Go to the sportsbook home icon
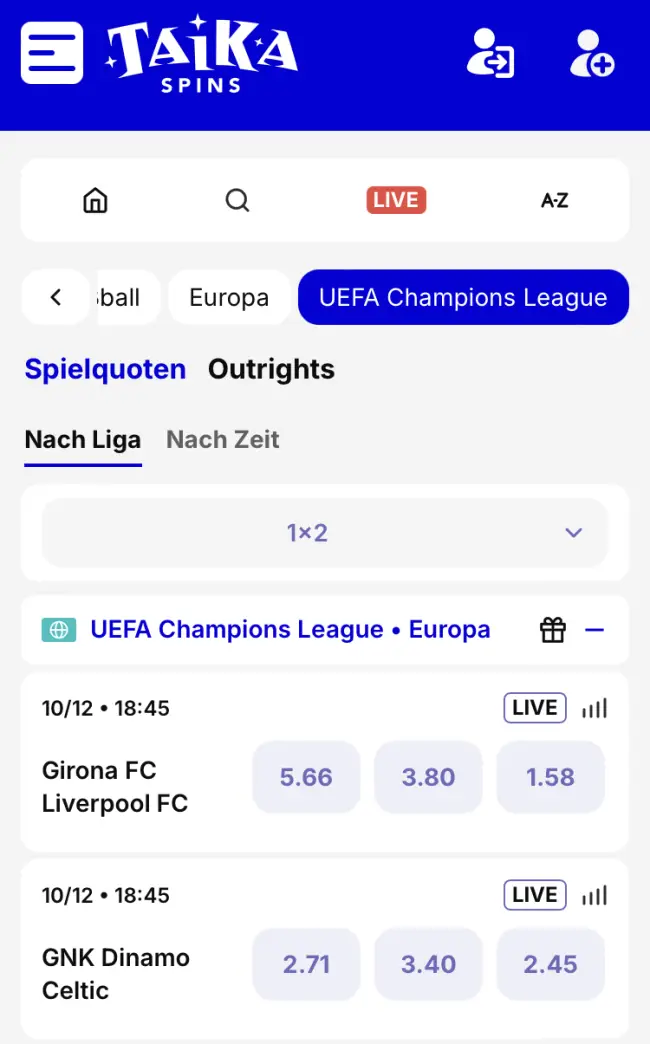The width and height of the screenshot is (650, 1044). pos(95,200)
